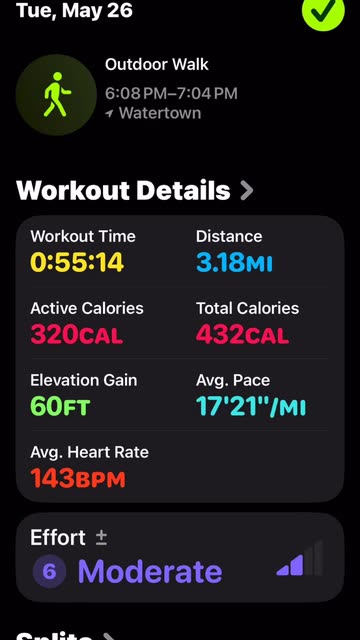The image size is (360, 640).
Task: Open the Workout Details section
Action: pyautogui.click(x=135, y=190)
